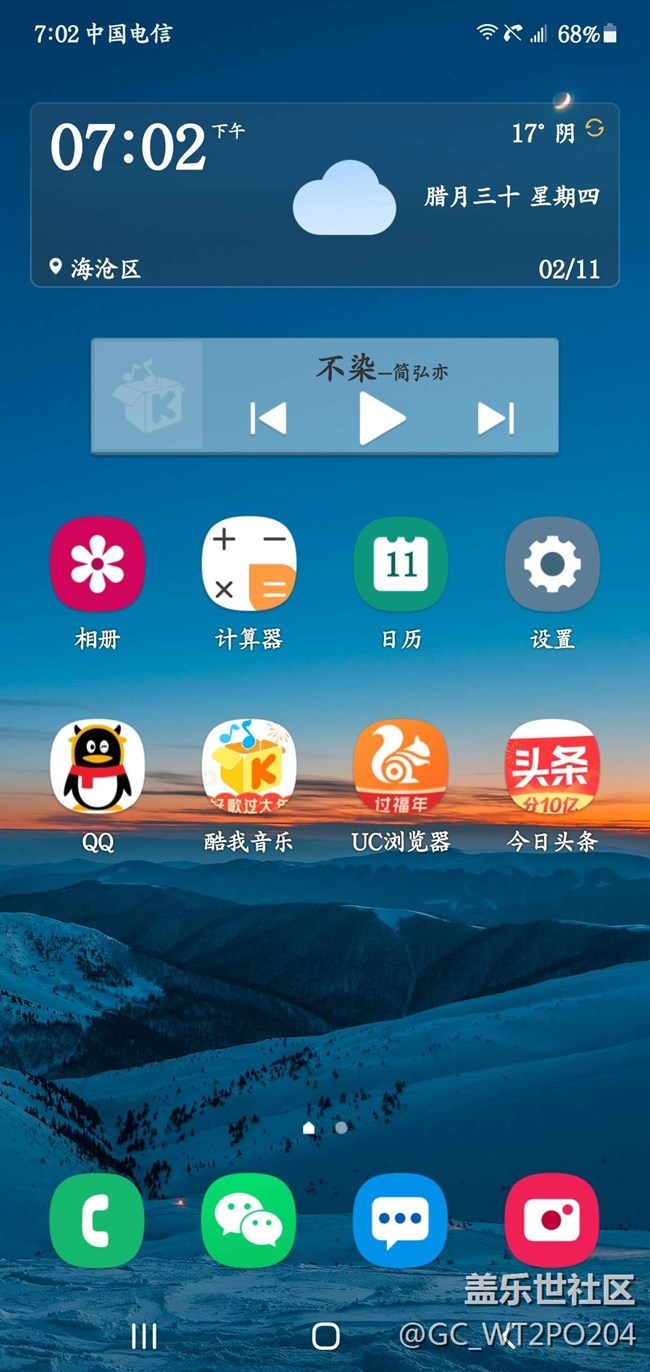This screenshot has height=1372, width=650.
Task: Open the 日历 calendar app
Action: point(401,564)
